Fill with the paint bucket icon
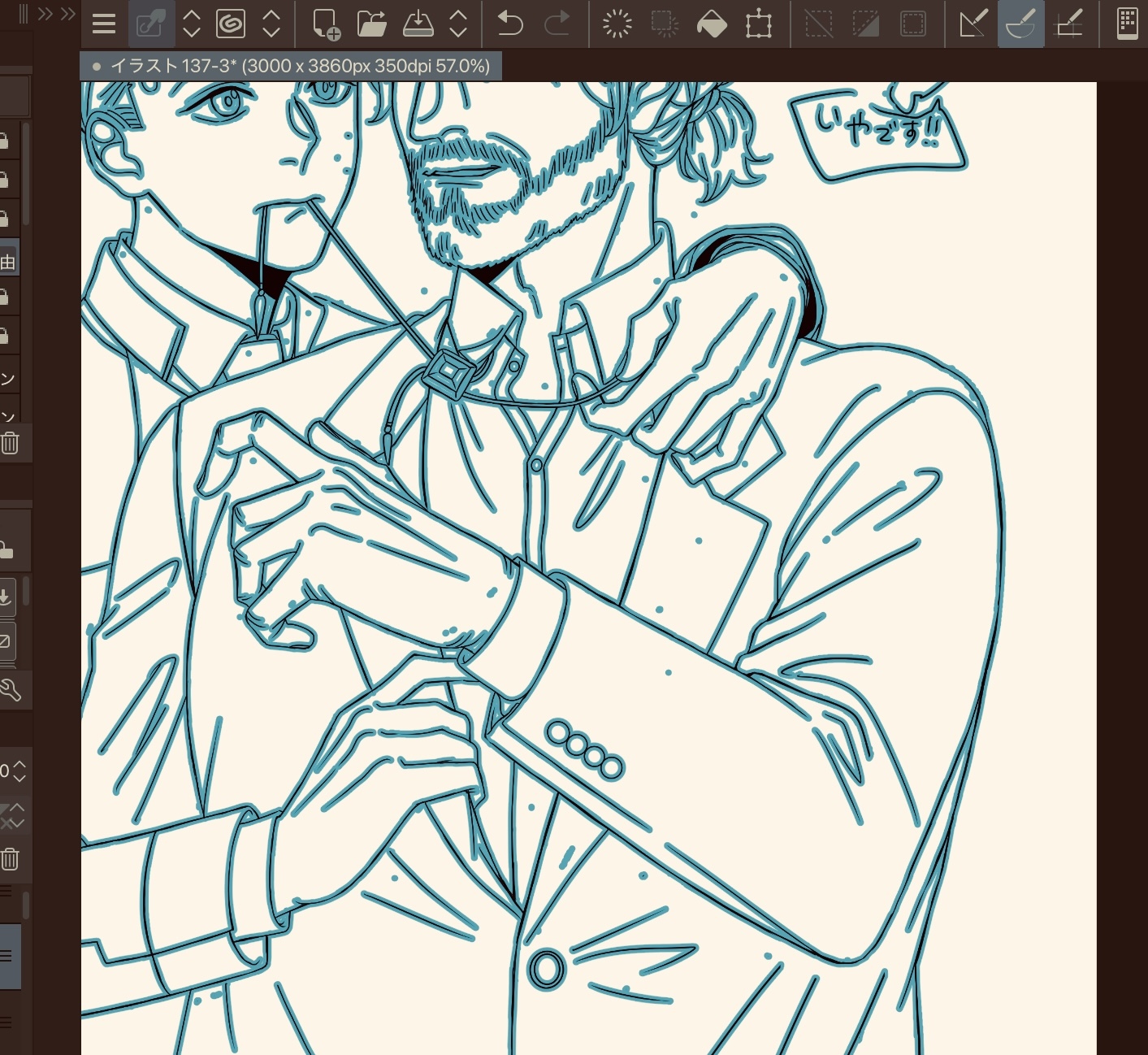This screenshot has height=1055, width=1148. pos(712,24)
